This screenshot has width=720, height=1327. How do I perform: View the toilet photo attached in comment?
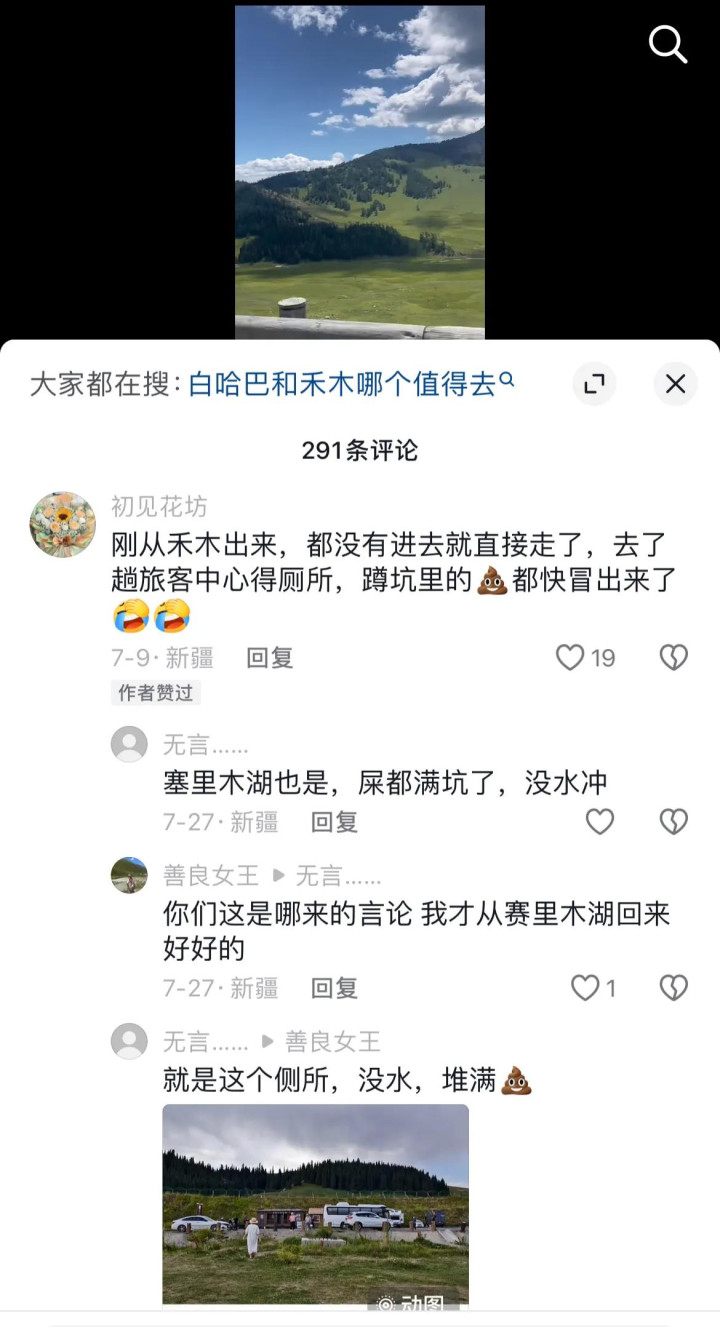[316, 1207]
